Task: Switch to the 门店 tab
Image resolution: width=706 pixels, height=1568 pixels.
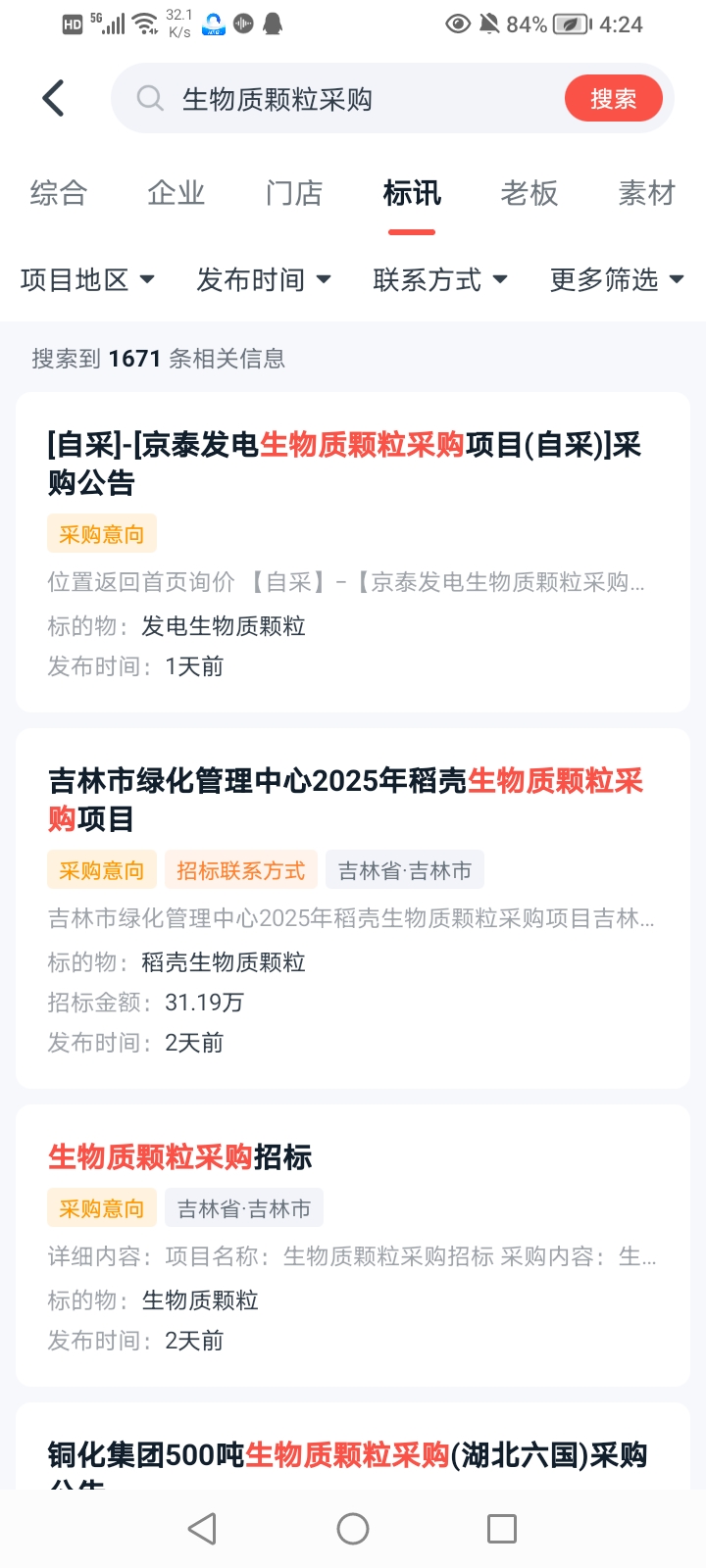Action: tap(294, 193)
